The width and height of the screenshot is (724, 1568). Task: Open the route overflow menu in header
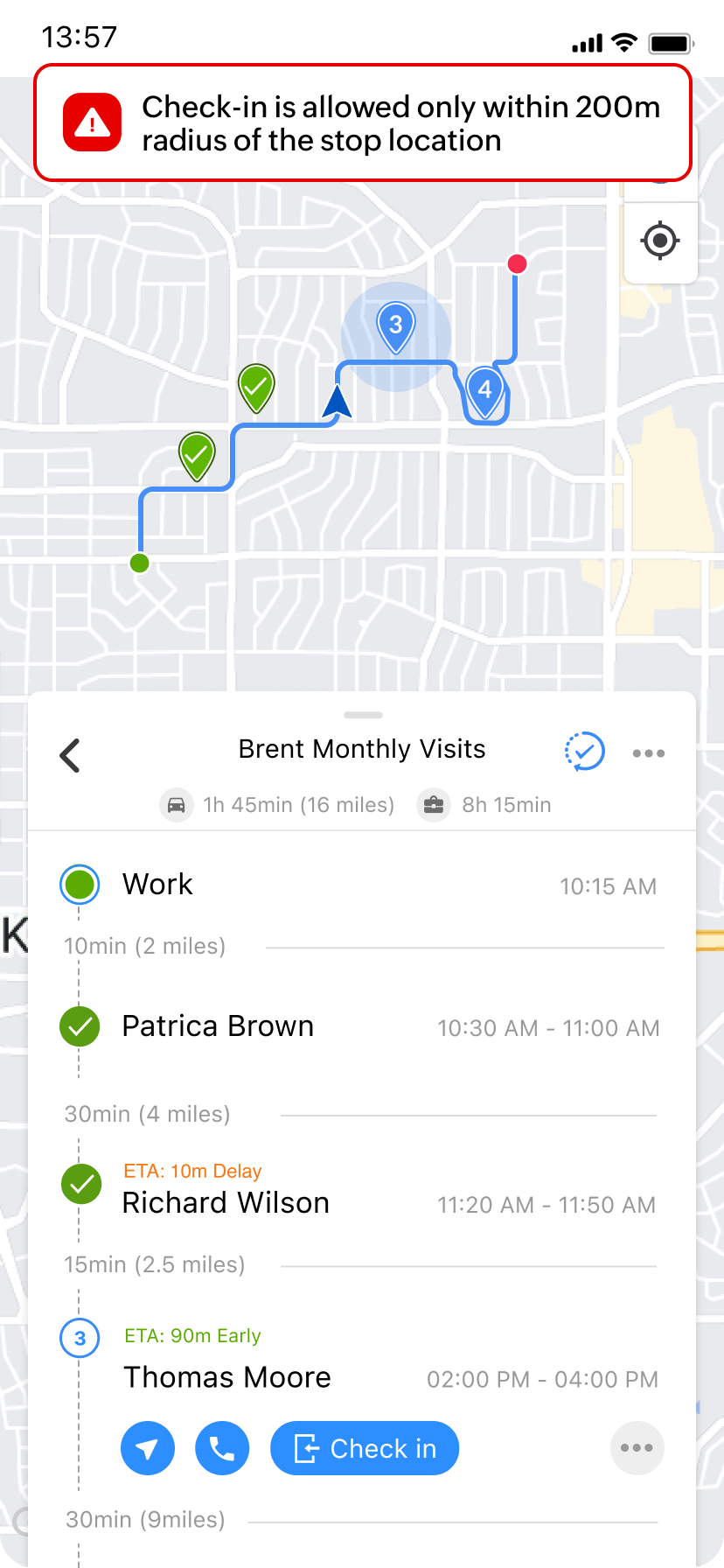(x=648, y=753)
